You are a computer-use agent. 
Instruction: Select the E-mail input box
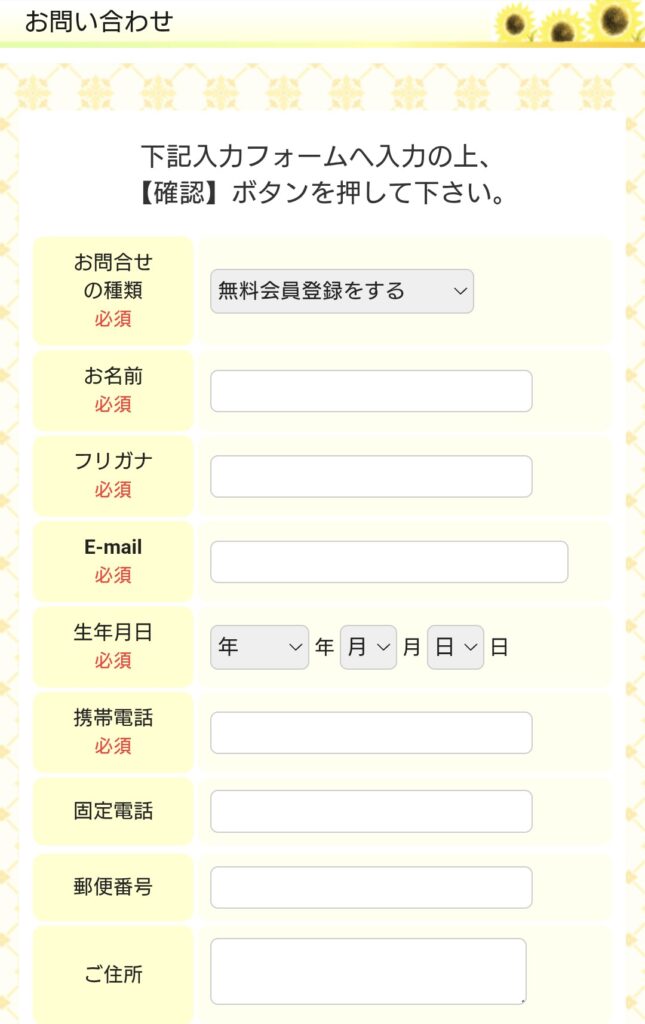388,562
